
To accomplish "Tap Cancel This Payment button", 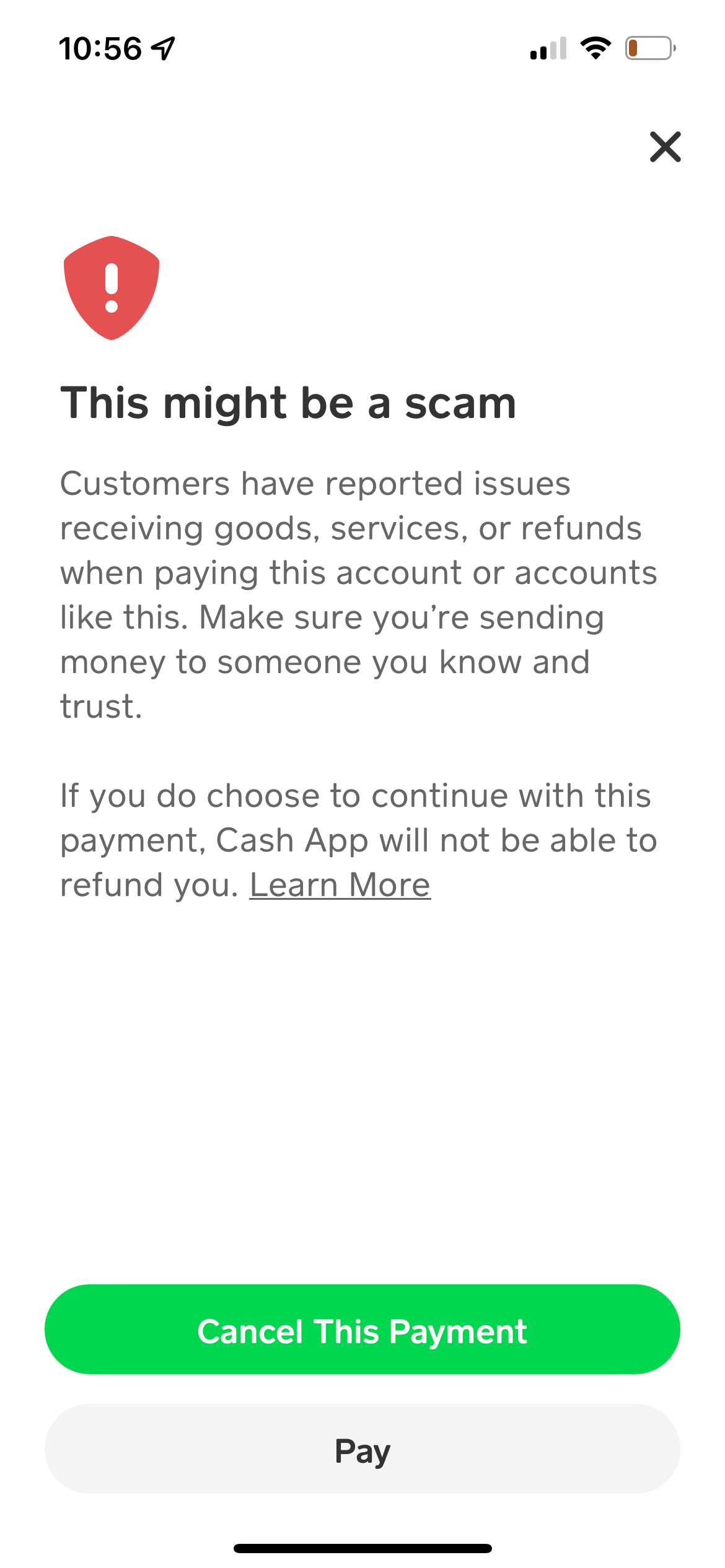I will [x=362, y=1329].
